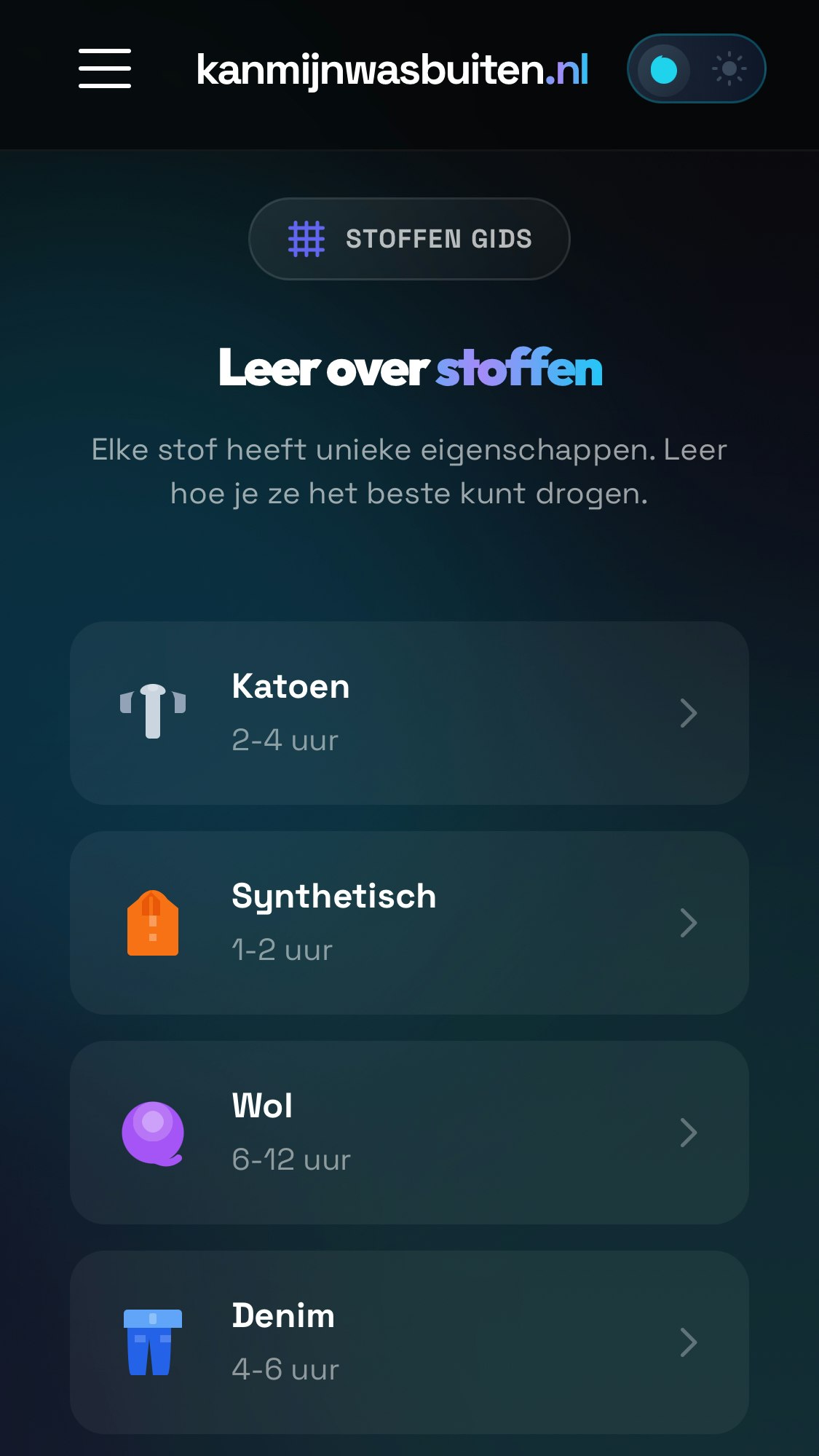Click the orange jacket icon for Synthetisch
The image size is (819, 1456).
point(154,923)
